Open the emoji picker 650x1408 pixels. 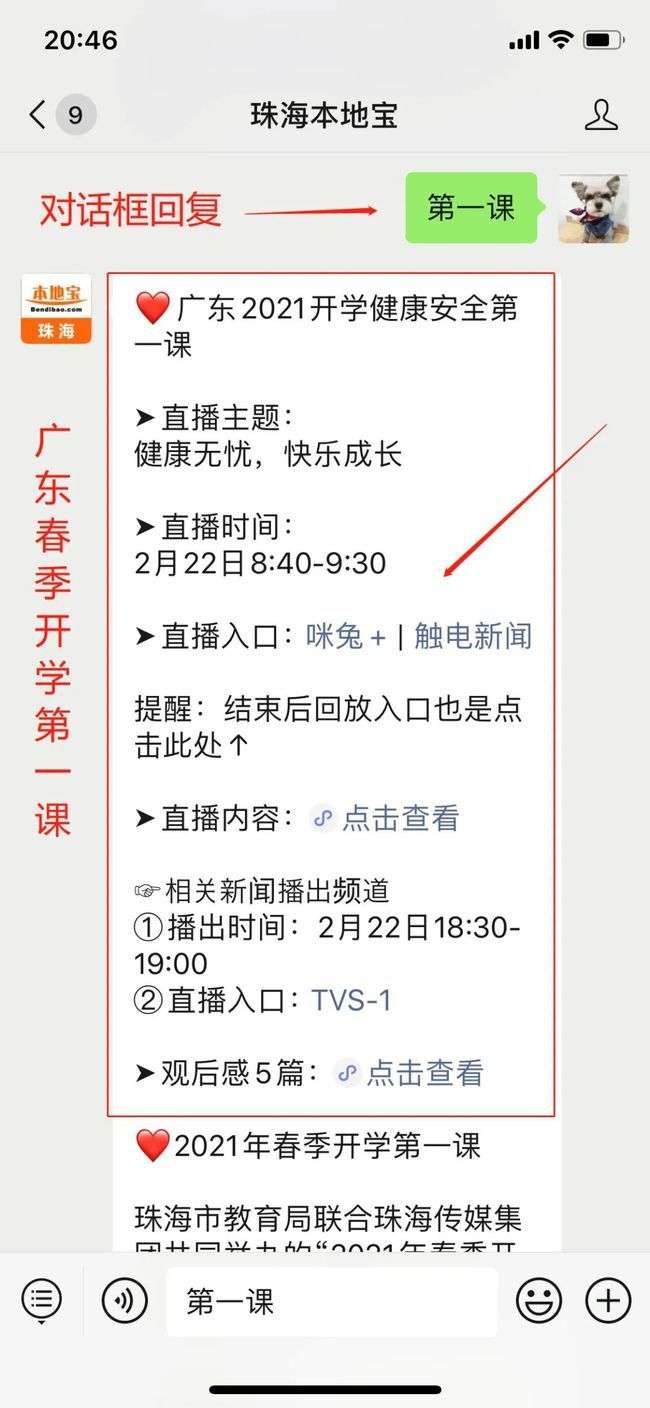tap(538, 1301)
